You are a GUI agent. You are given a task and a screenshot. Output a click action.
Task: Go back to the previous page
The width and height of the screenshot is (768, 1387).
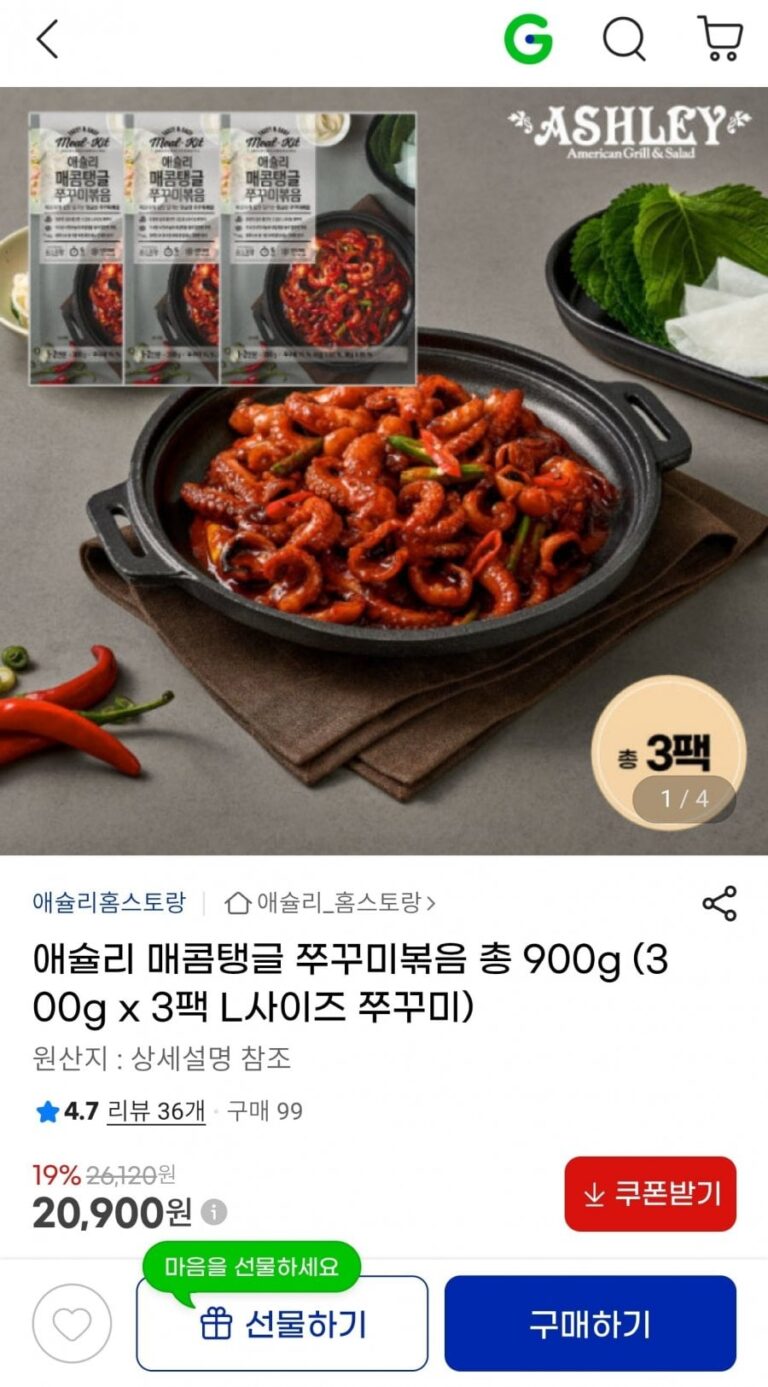pyautogui.click(x=47, y=40)
